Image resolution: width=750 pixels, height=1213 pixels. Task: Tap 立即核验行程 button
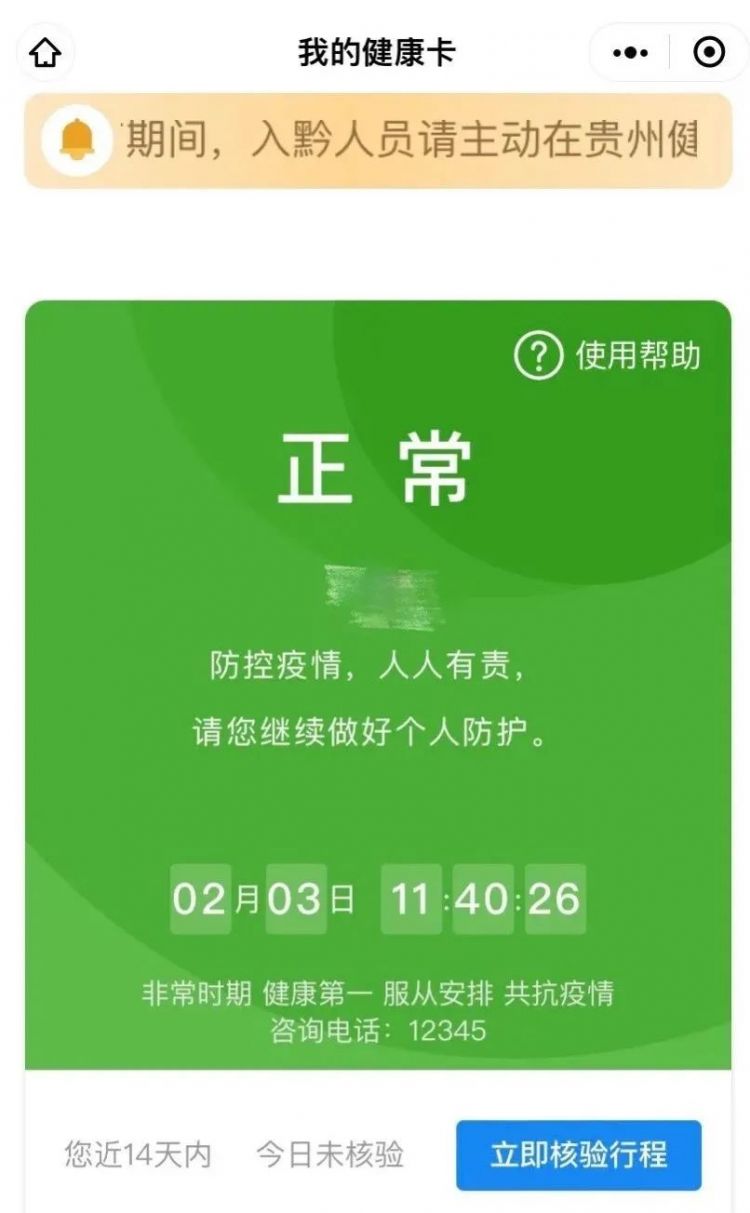point(578,1155)
